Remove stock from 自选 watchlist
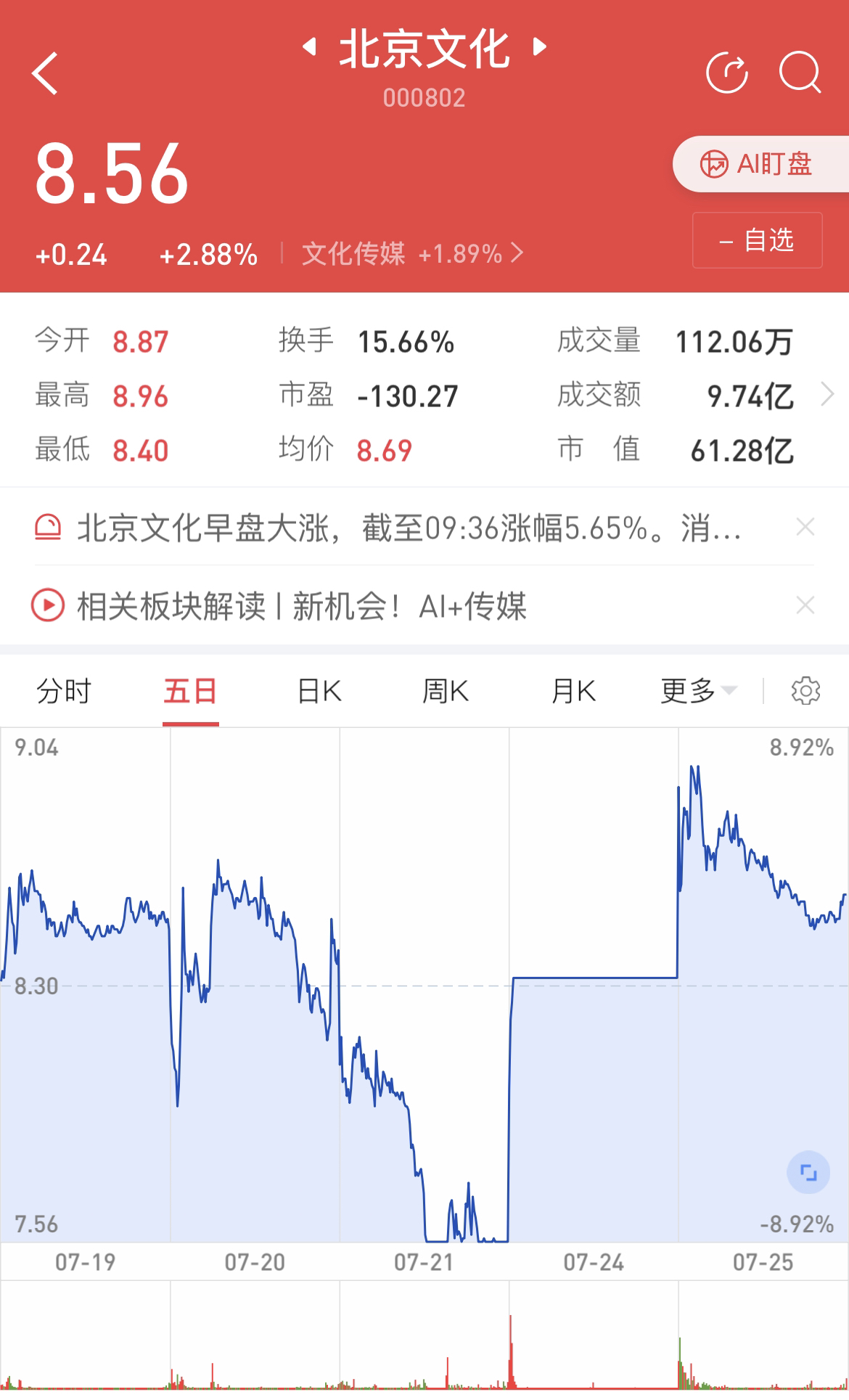The image size is (849, 1400). click(757, 240)
